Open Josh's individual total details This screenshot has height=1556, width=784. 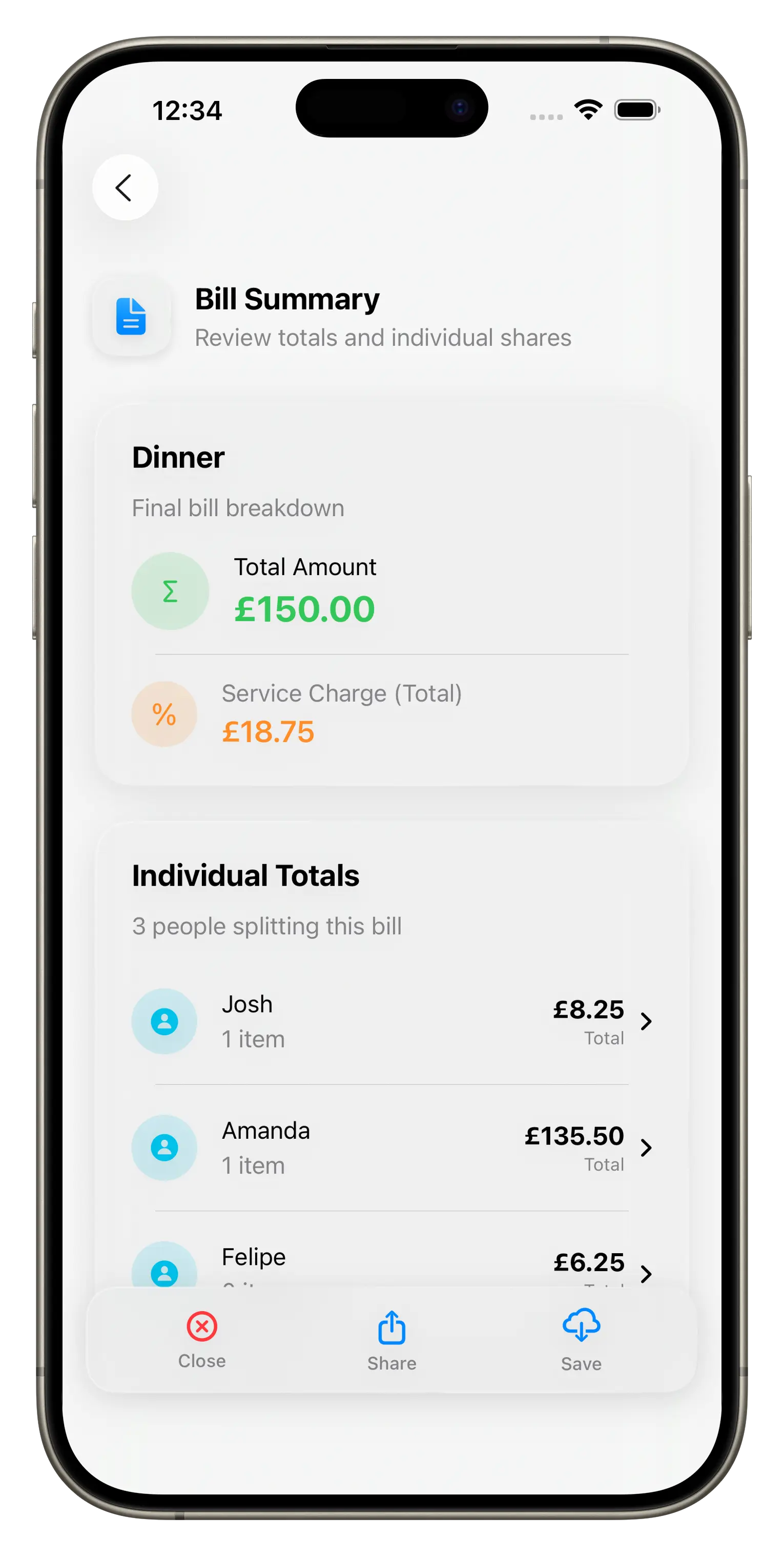tap(391, 1021)
